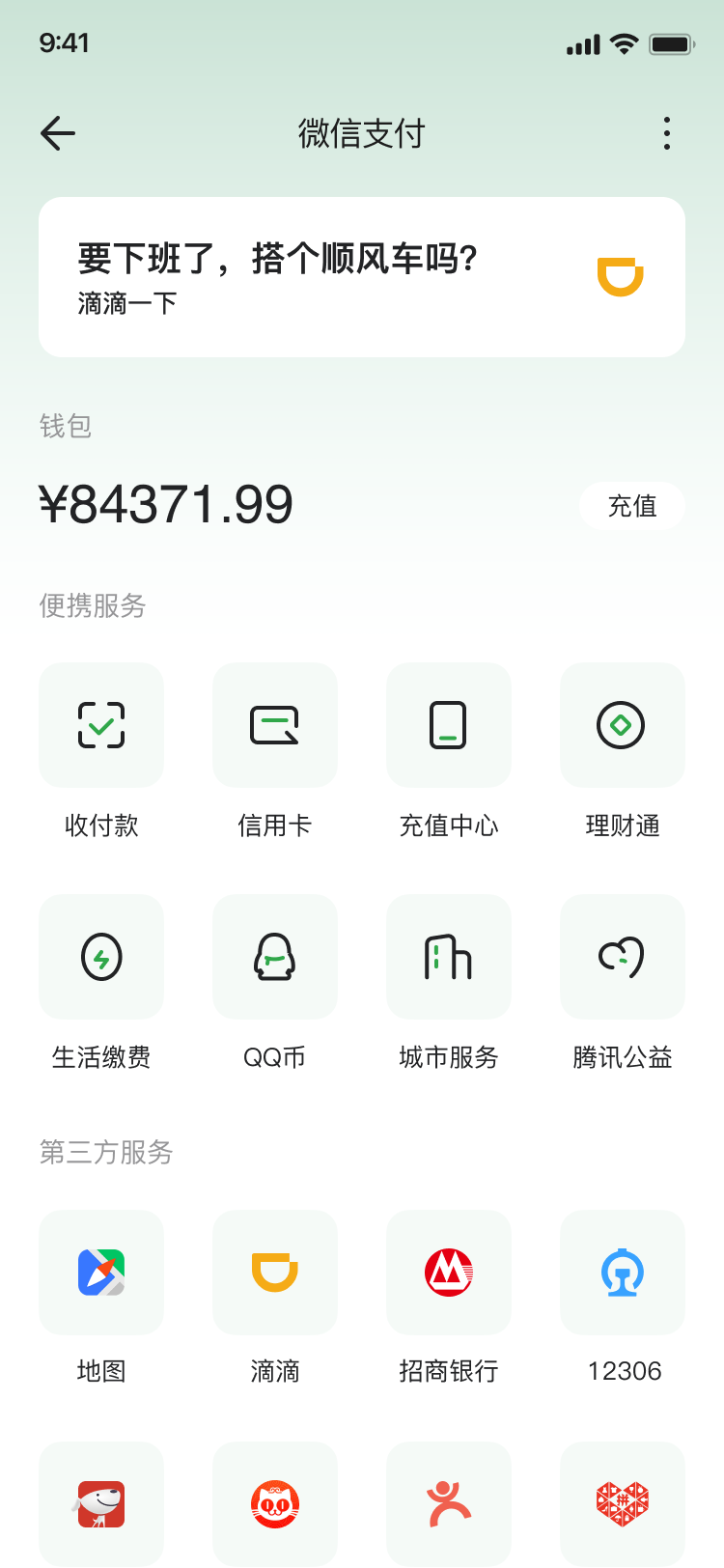Open the 12306 train service
This screenshot has height=1568, width=724.
click(x=623, y=1273)
